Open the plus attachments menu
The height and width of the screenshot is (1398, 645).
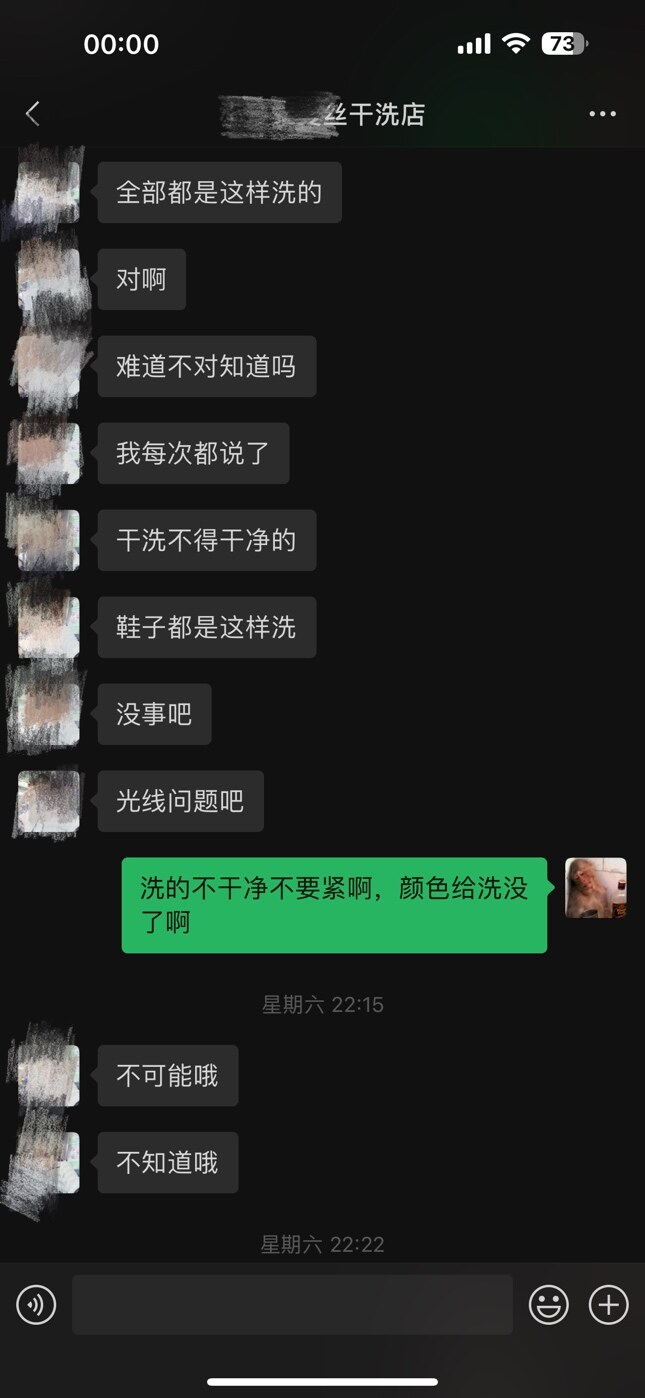[608, 1305]
